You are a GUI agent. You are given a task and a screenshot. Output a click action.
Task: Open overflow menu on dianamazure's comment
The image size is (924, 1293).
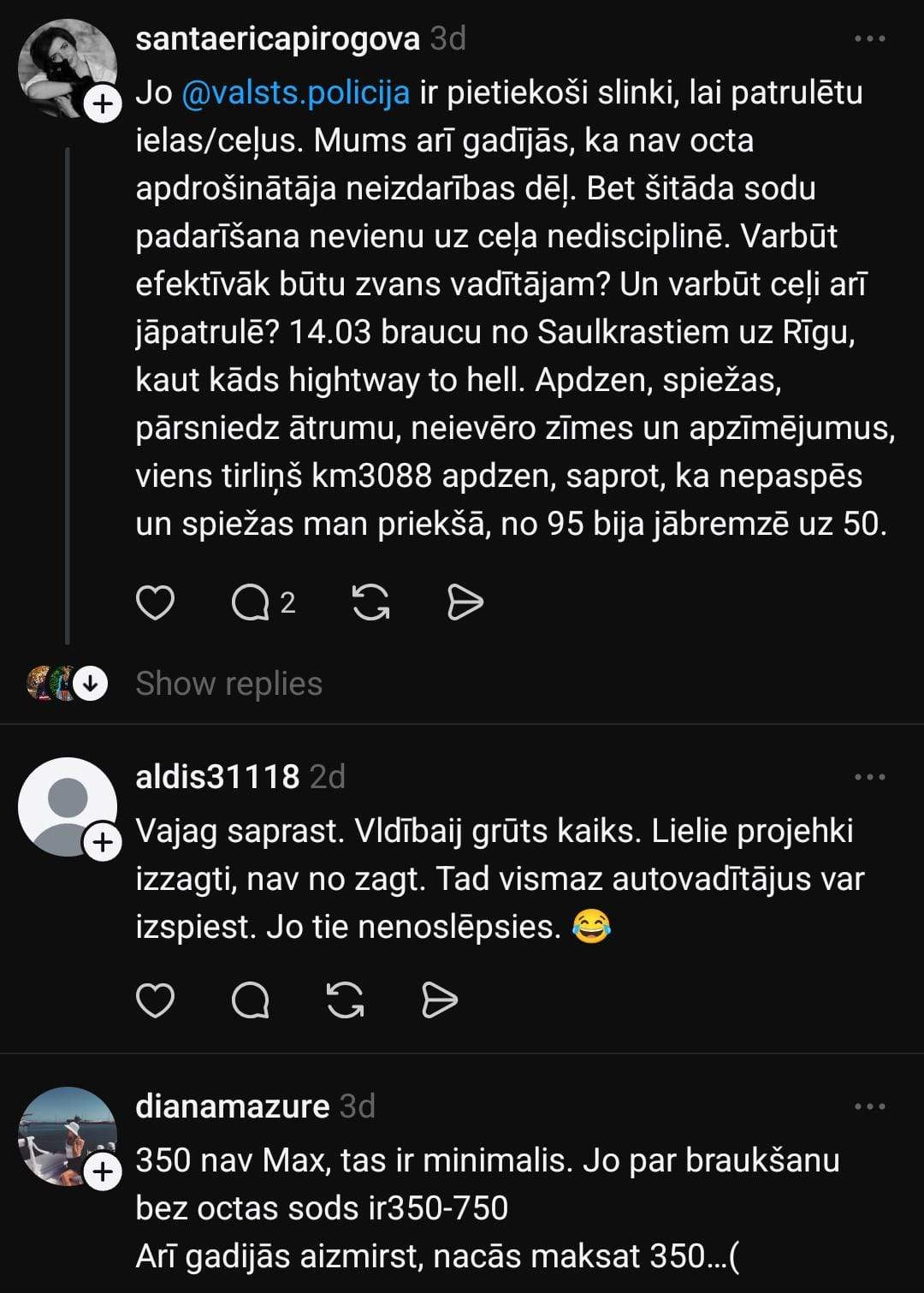(x=869, y=1106)
